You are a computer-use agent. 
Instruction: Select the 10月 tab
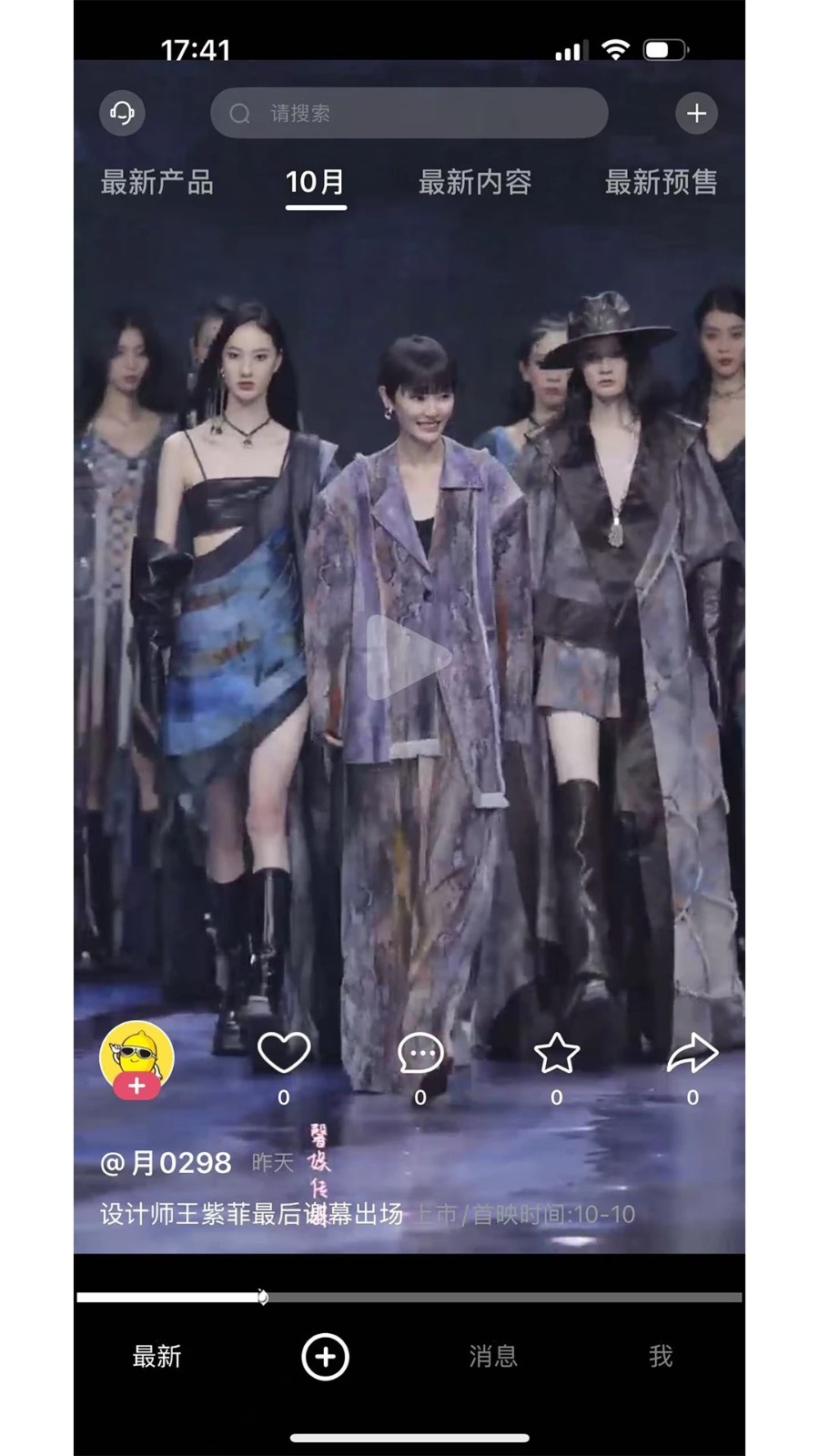[x=315, y=182]
